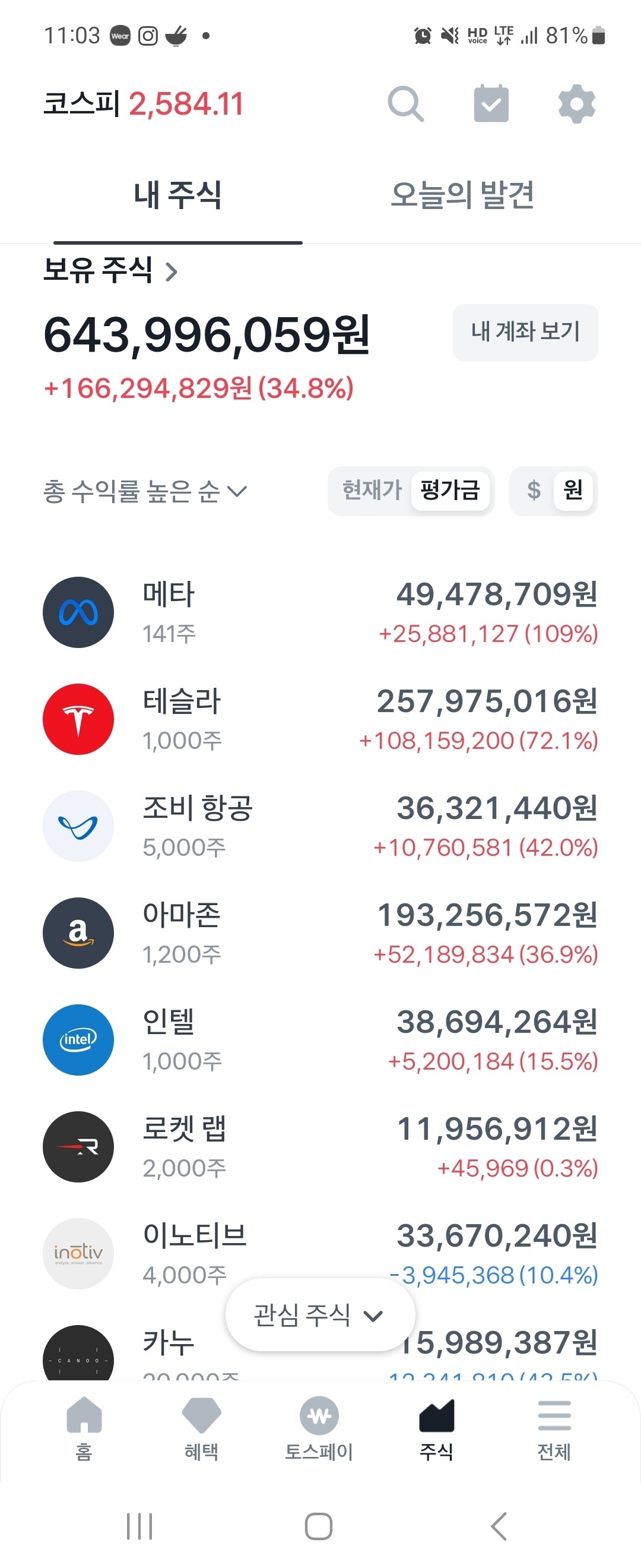This screenshot has width=641, height=1568.
Task: Open settings gear icon
Action: [x=576, y=104]
